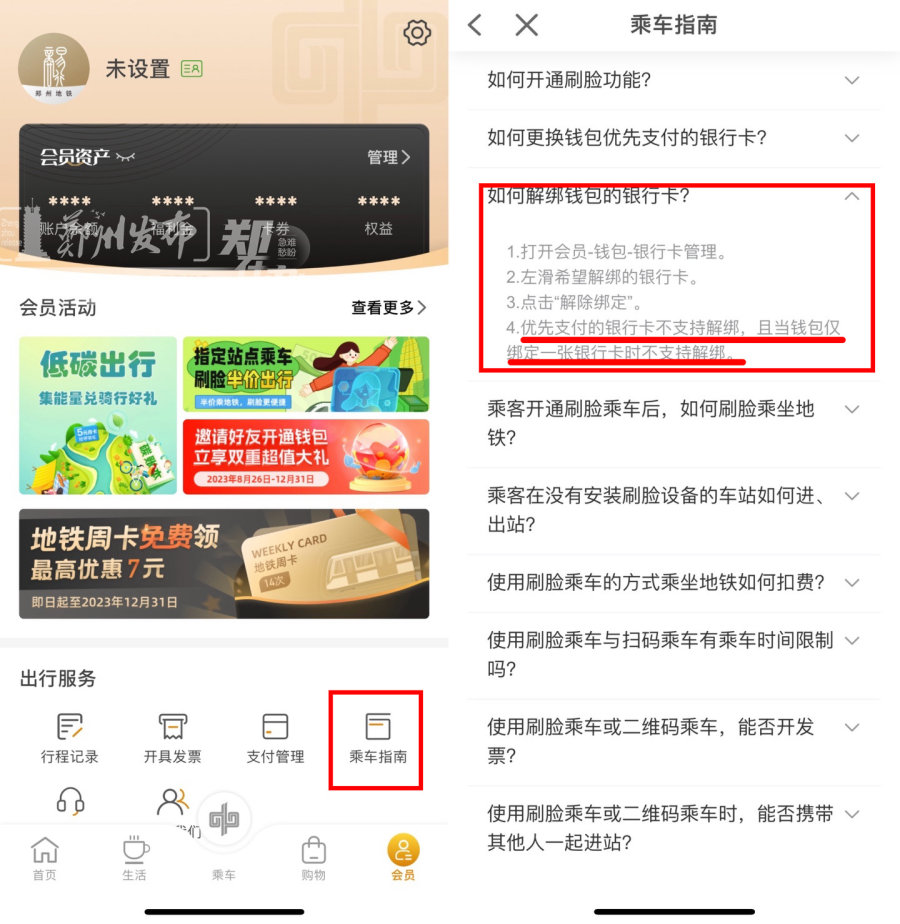Viewport: 900px width, 924px height.
Task: Switch to the 购物 tab
Action: pos(313,859)
